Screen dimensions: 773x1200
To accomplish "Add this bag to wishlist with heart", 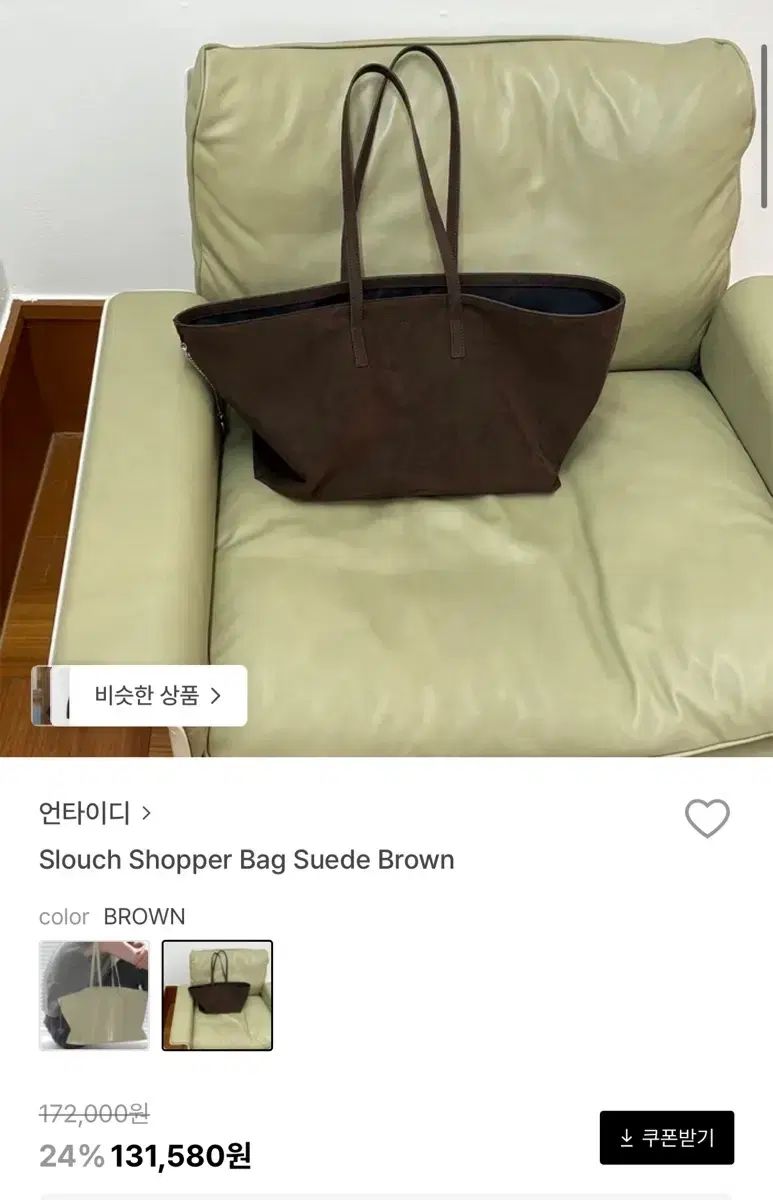I will [x=707, y=819].
